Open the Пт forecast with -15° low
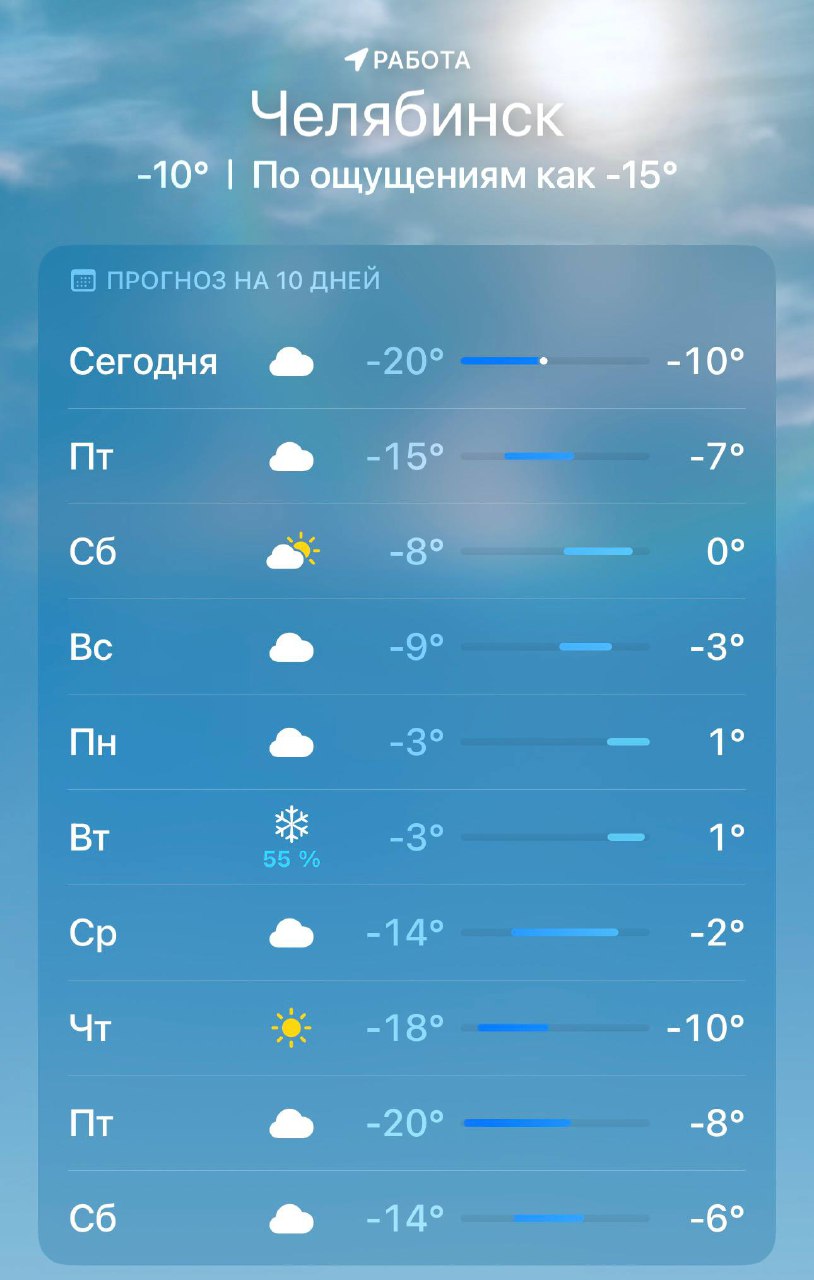This screenshot has width=814, height=1280. [406, 457]
